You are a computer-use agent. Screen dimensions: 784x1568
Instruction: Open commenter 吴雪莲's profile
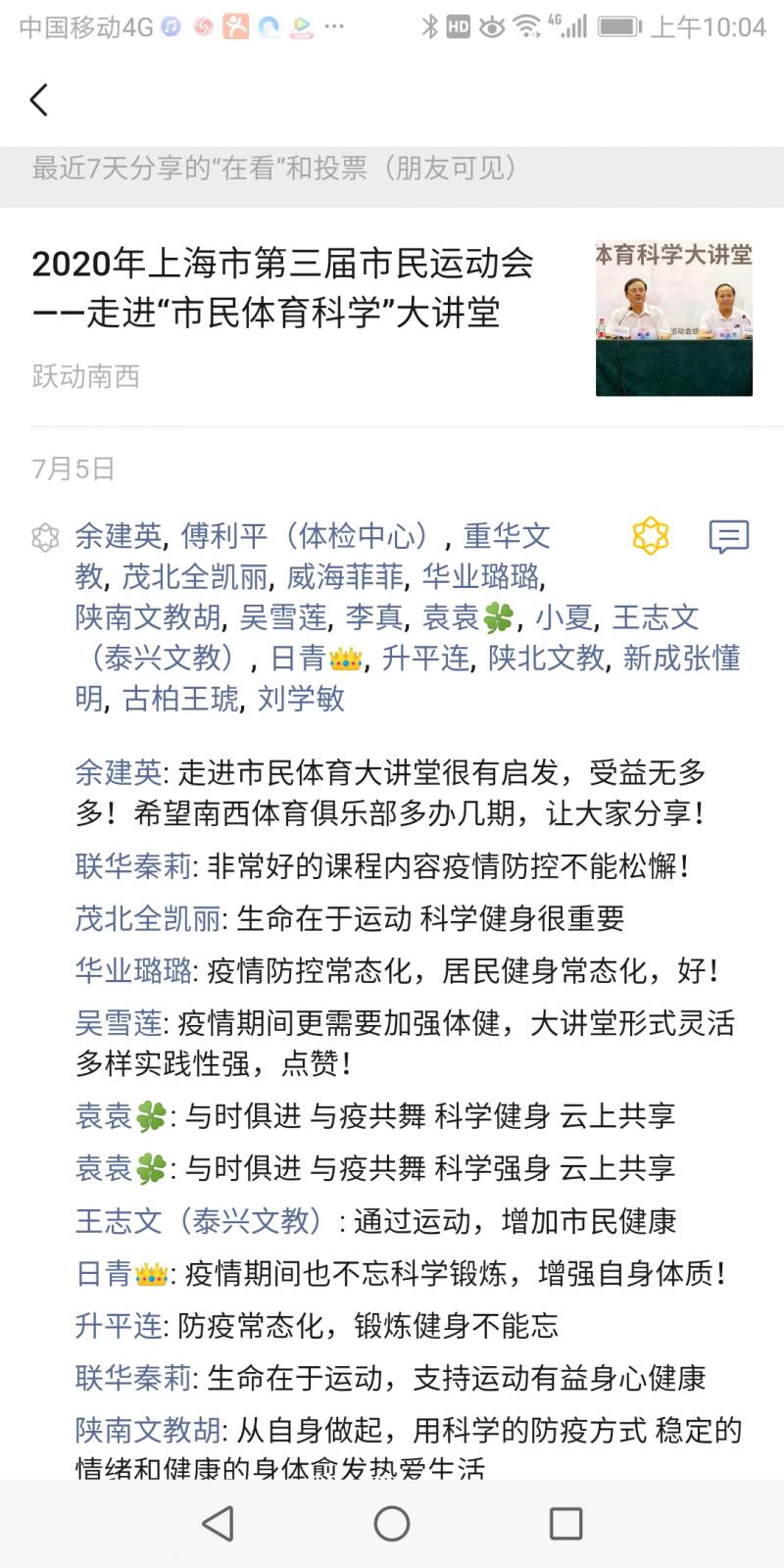(x=119, y=1024)
